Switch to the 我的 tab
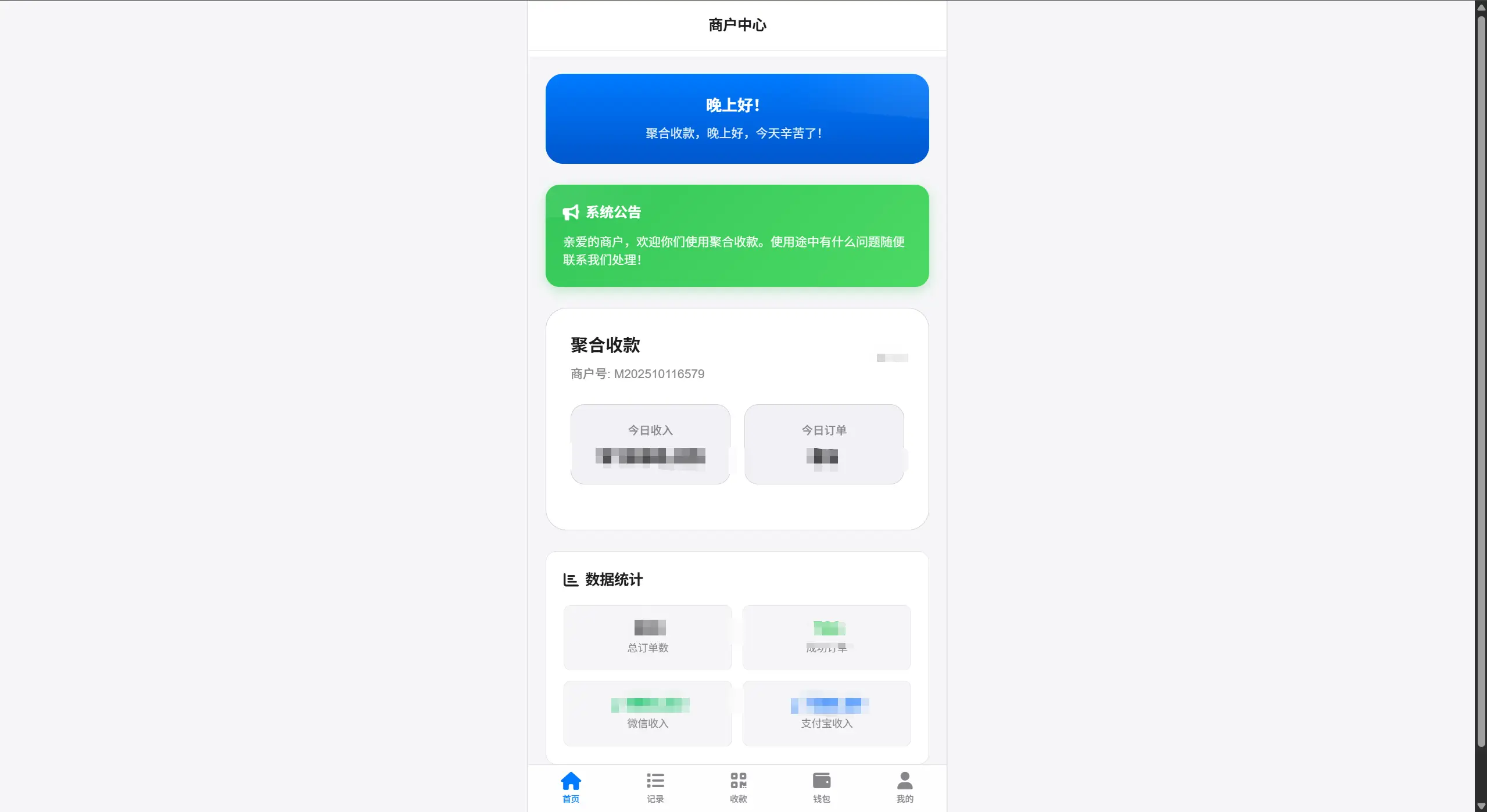Image resolution: width=1487 pixels, height=812 pixels. pos(904,787)
